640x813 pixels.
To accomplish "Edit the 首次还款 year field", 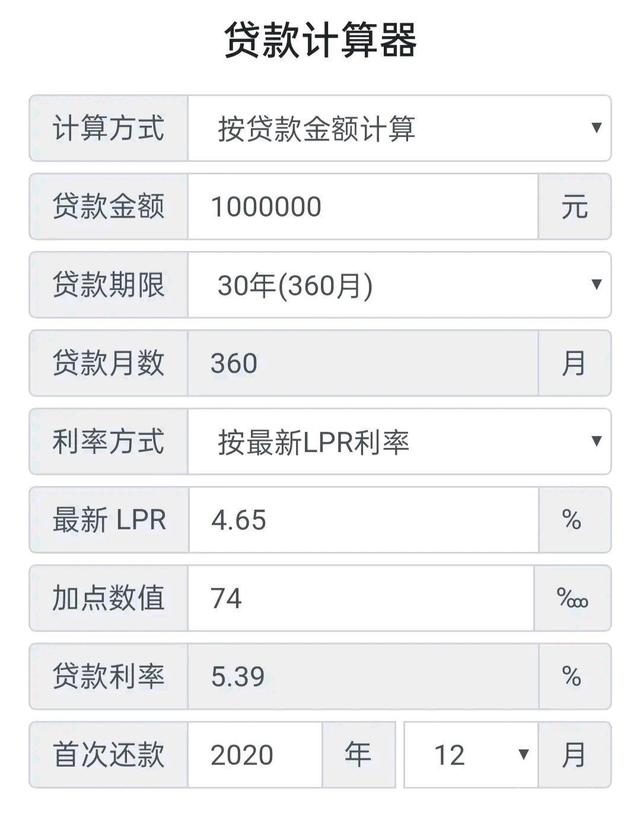I will tap(255, 754).
